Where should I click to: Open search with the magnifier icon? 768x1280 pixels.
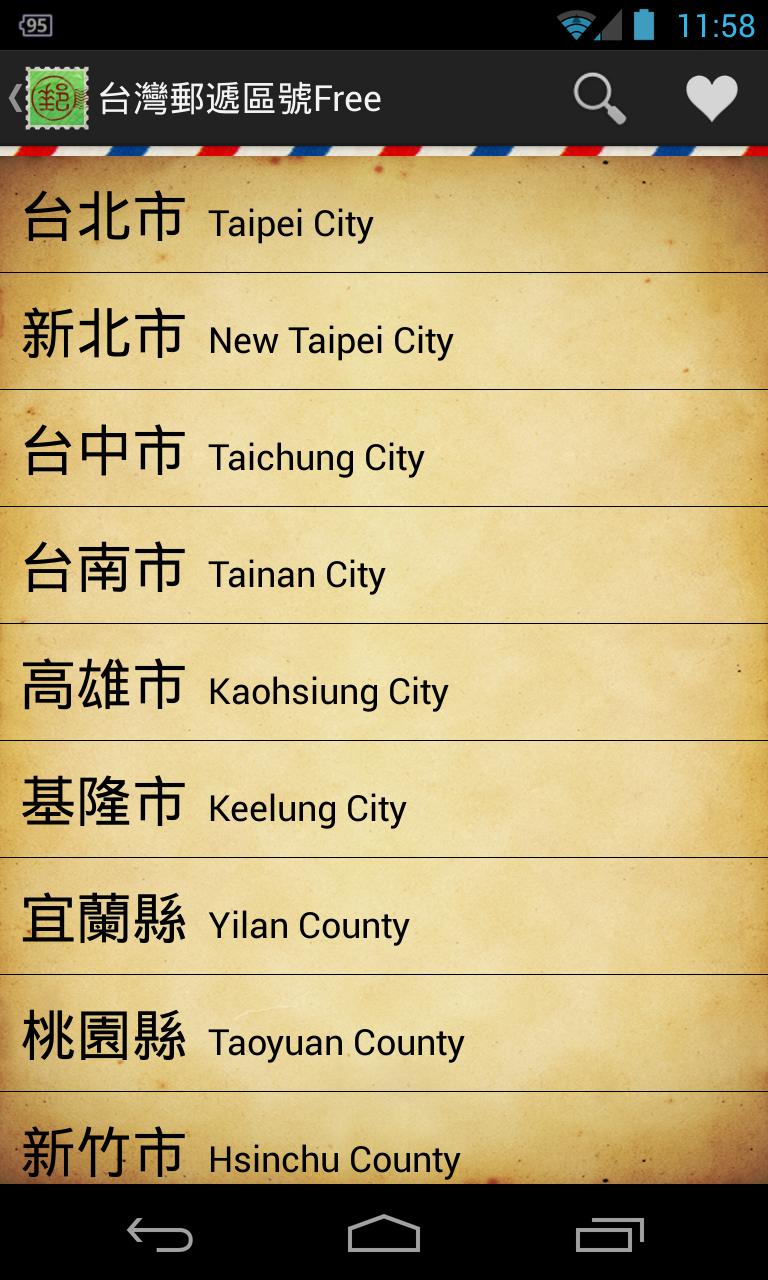596,97
